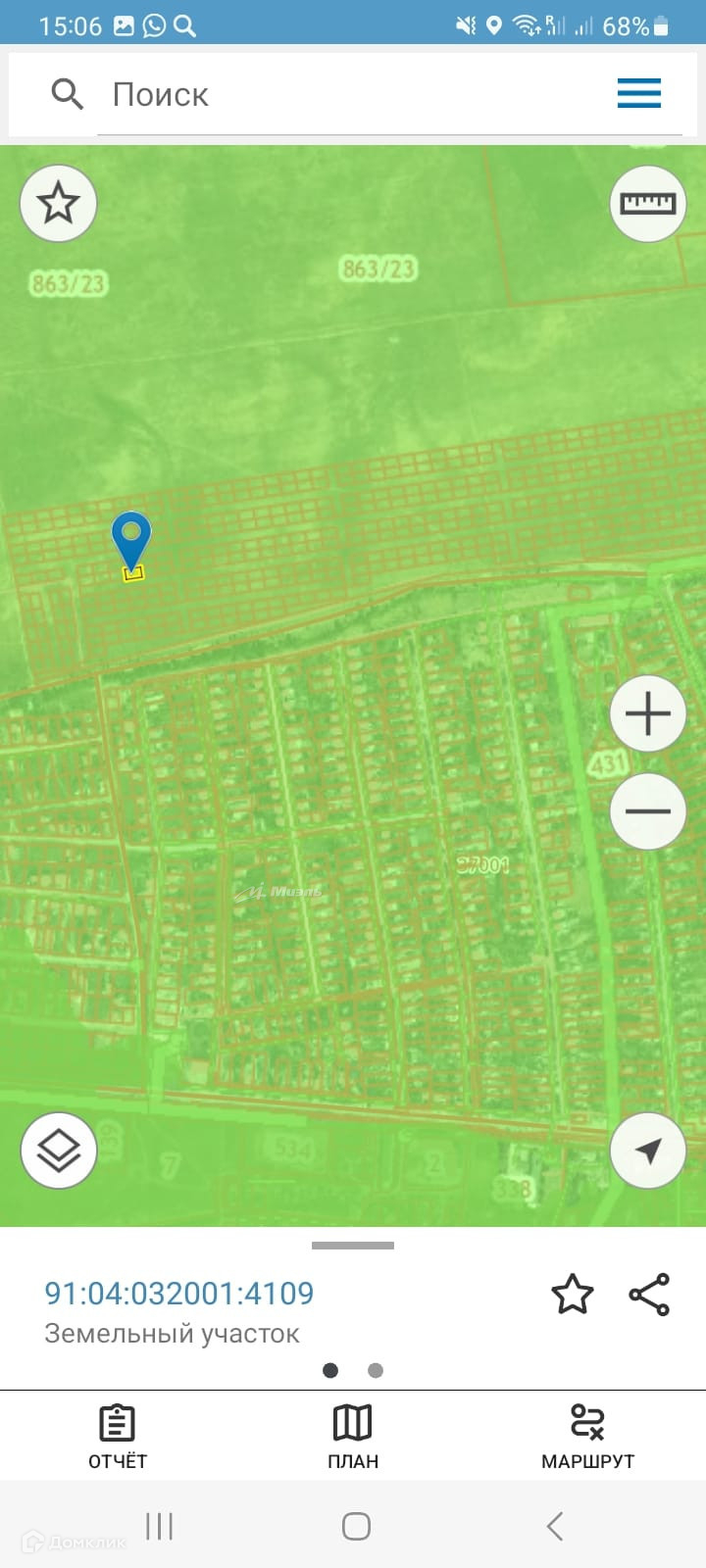Image resolution: width=706 pixels, height=1568 pixels.
Task: Tap the blue map pin marker
Action: coord(131,539)
